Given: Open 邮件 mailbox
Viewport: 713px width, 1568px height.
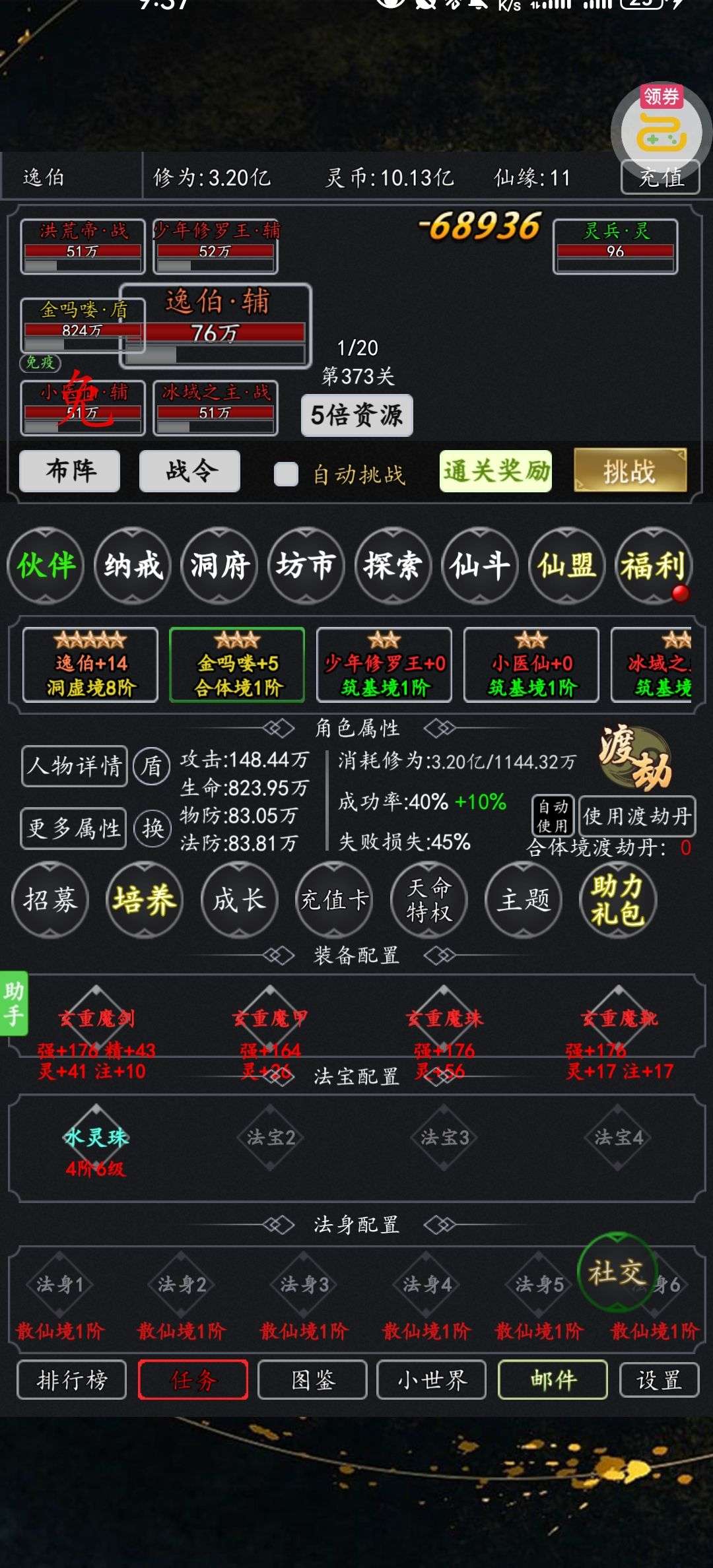Looking at the screenshot, I should coord(553,1380).
